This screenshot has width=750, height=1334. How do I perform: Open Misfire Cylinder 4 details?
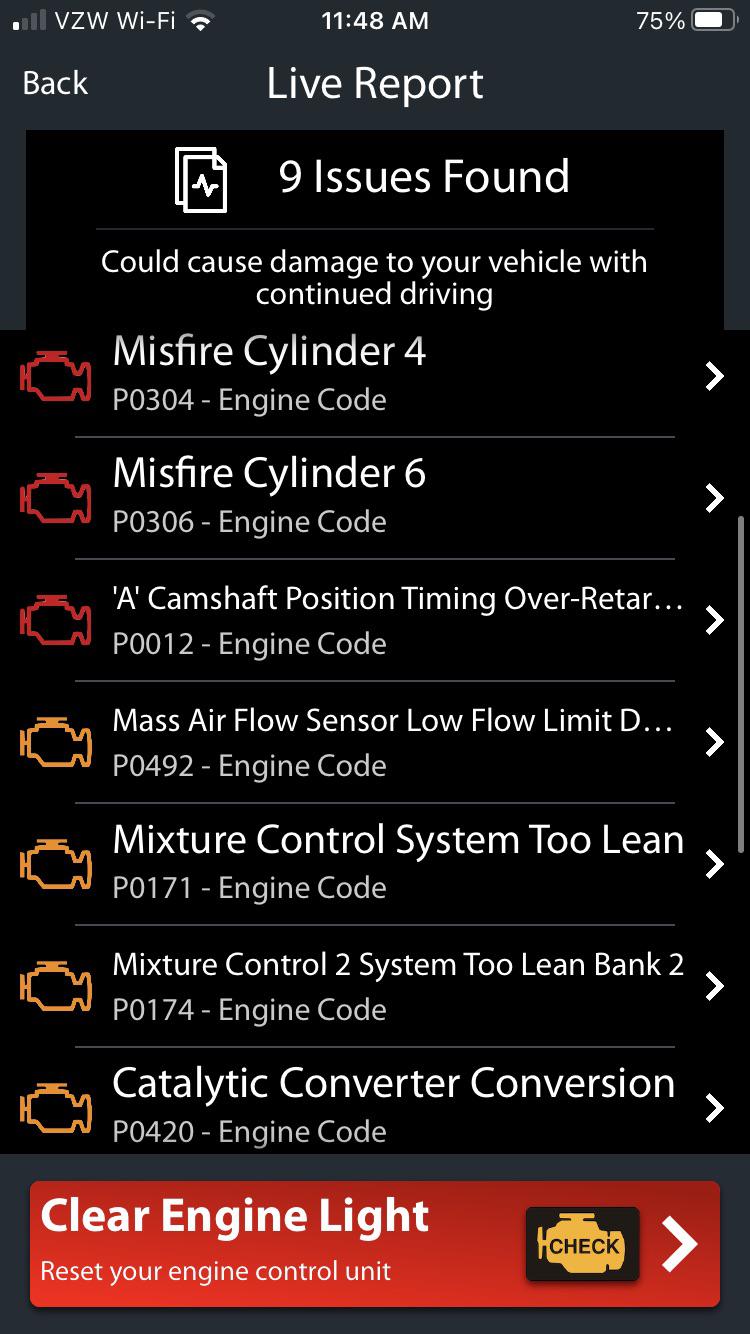[375, 376]
